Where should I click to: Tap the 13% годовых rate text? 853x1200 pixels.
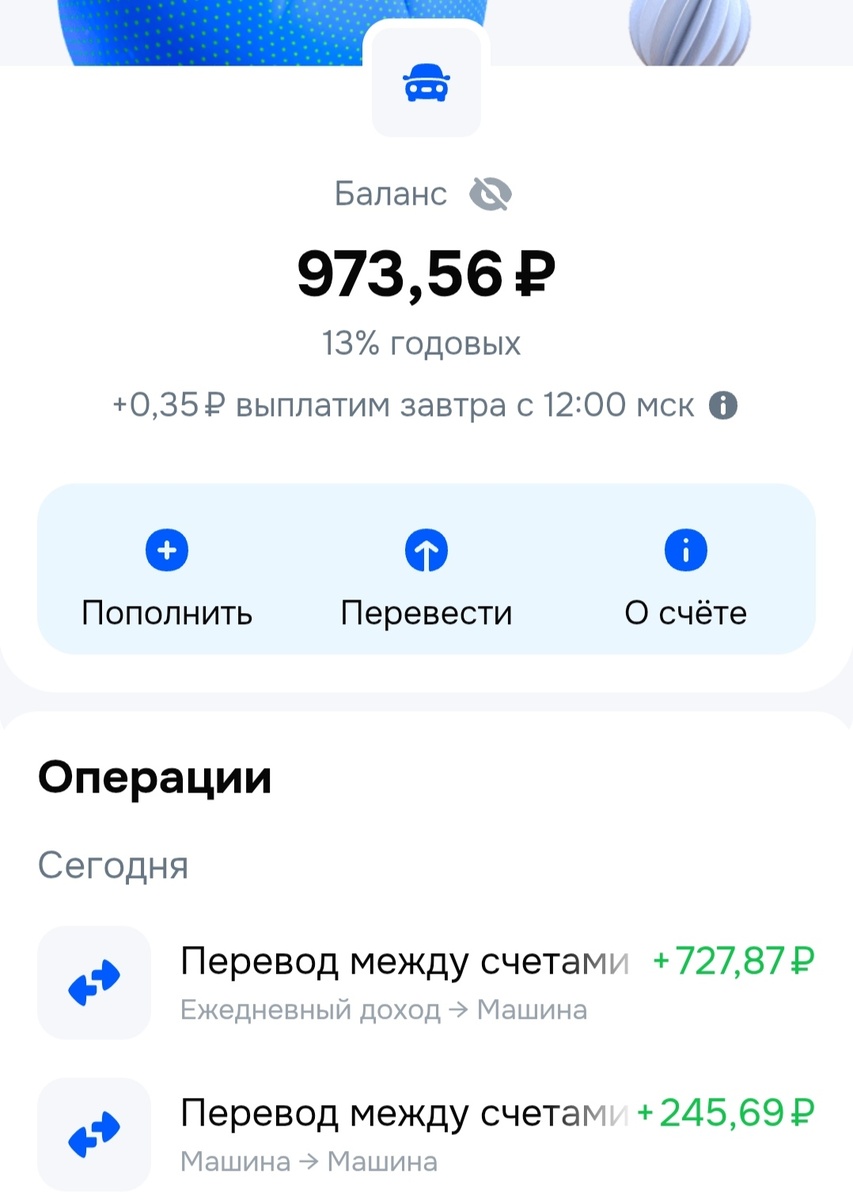[426, 343]
